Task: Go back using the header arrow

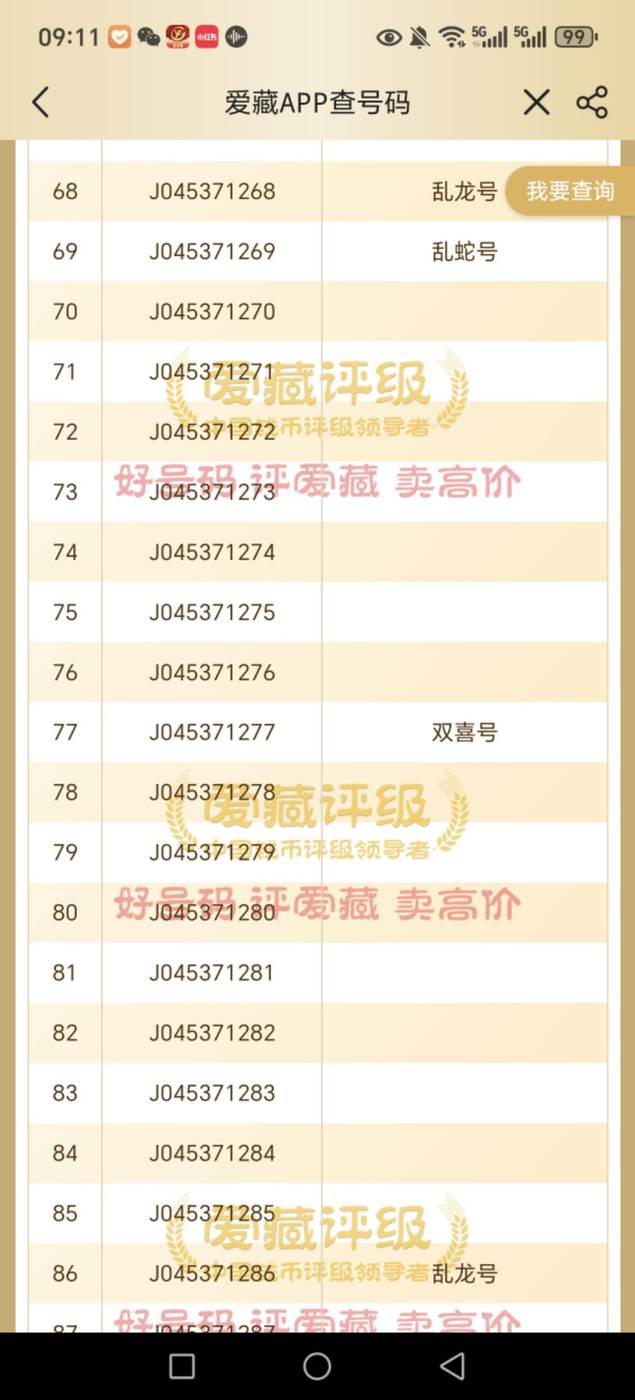Action: [41, 102]
